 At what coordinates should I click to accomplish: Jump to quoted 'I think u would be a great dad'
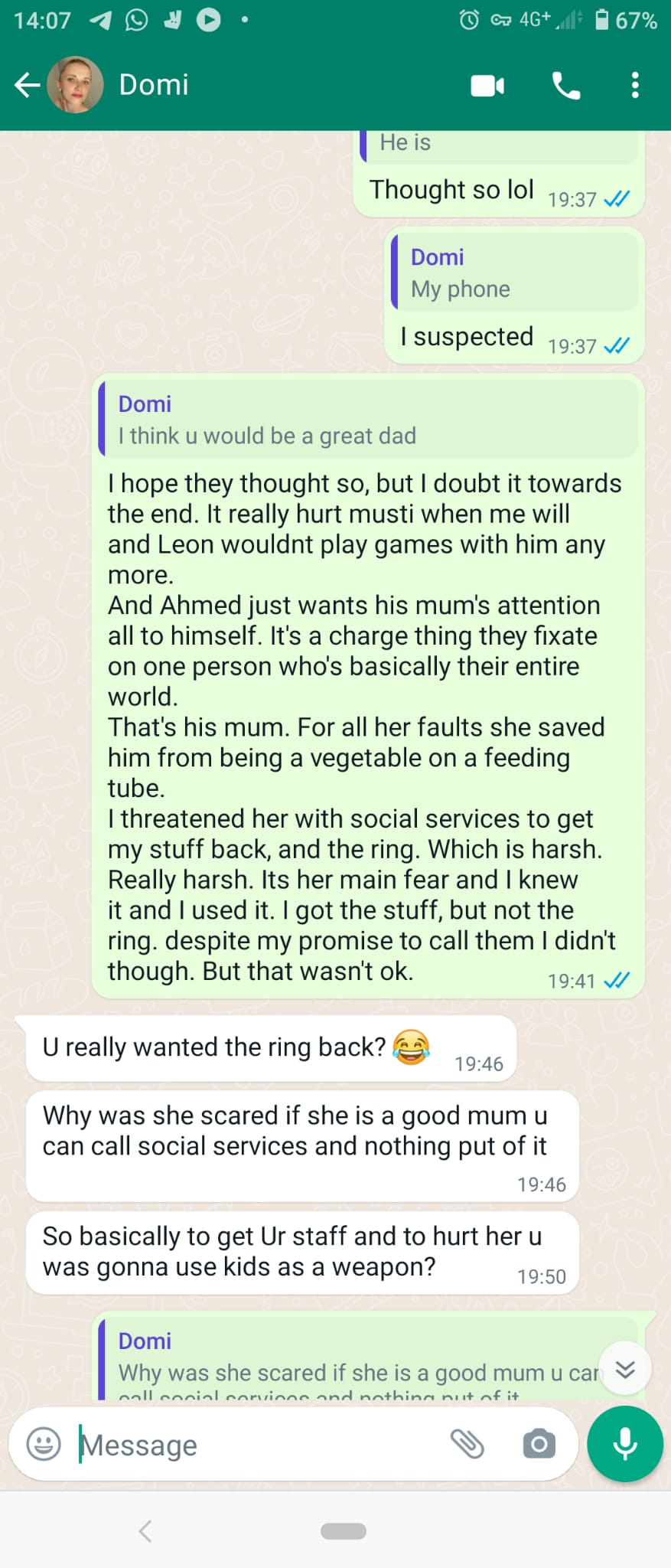pos(369,420)
